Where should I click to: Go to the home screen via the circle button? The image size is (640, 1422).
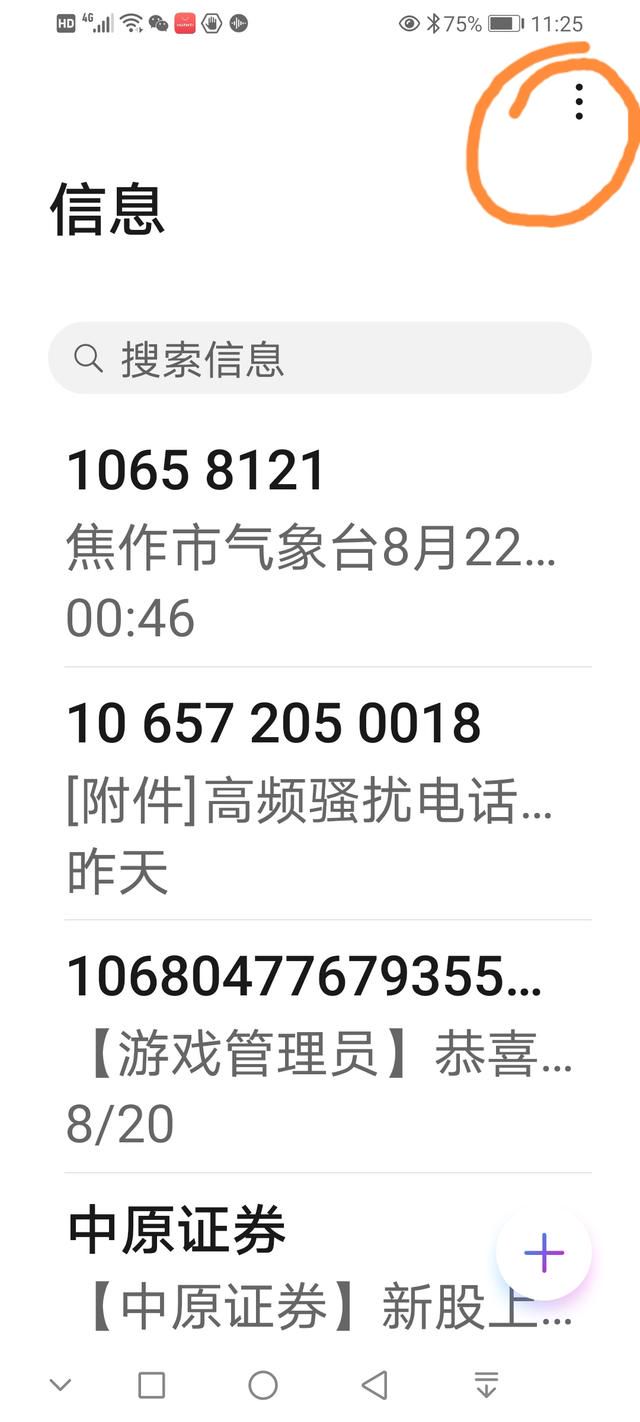263,1385
